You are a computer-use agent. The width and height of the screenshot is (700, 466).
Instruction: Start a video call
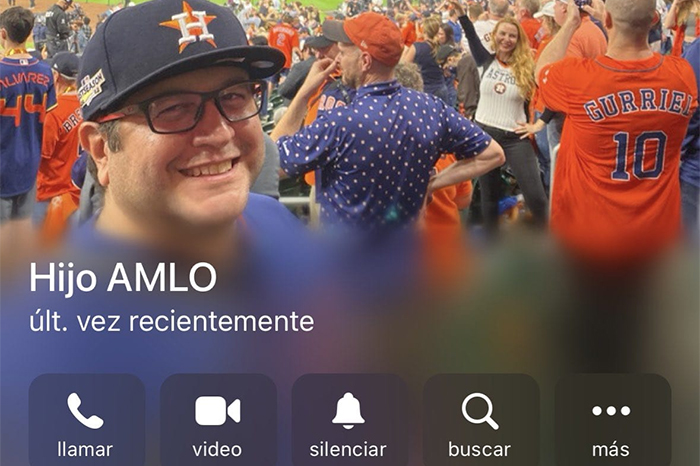pyautogui.click(x=217, y=421)
